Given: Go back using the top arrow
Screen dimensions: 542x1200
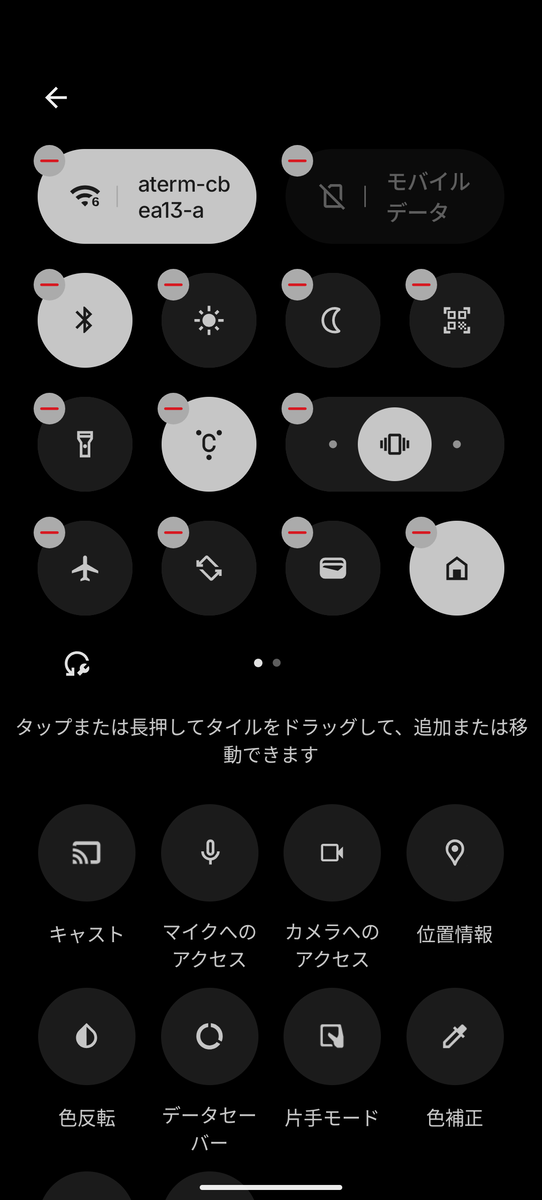Looking at the screenshot, I should pos(56,97).
